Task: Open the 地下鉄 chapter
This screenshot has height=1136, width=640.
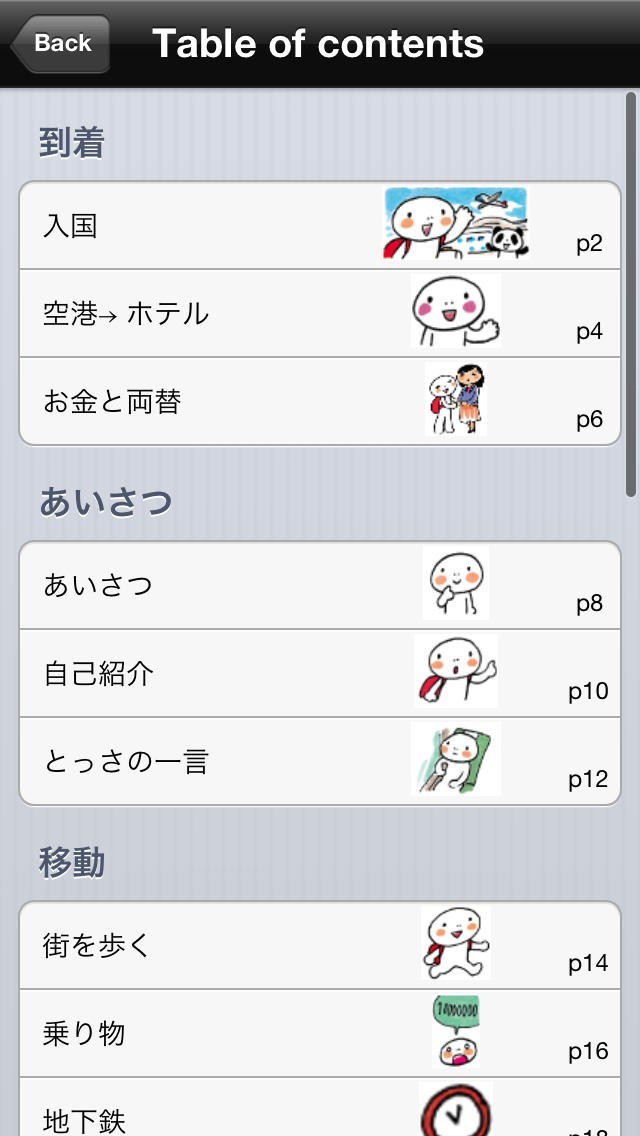Action: pyautogui.click(x=320, y=1112)
